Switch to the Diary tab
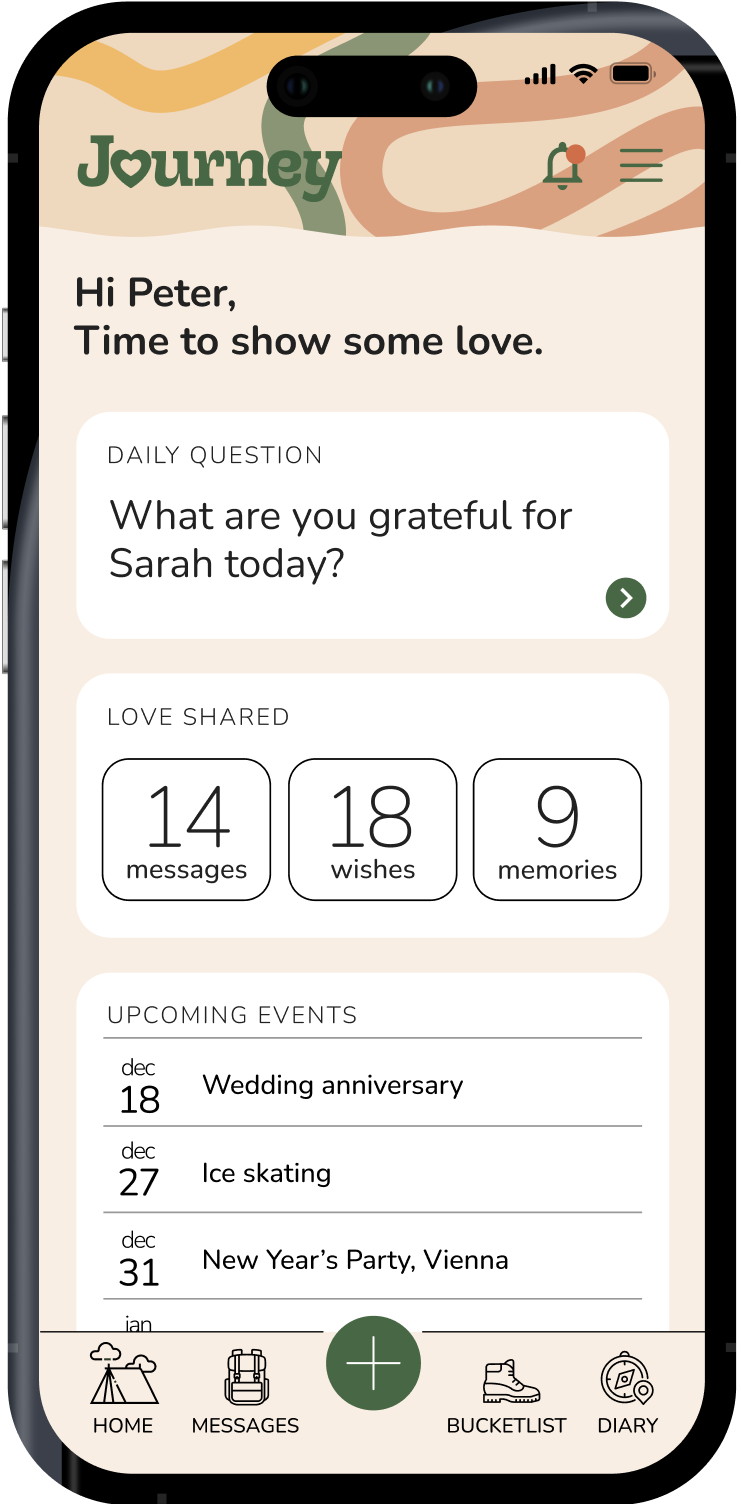This screenshot has width=741, height=1504. pos(627,1390)
